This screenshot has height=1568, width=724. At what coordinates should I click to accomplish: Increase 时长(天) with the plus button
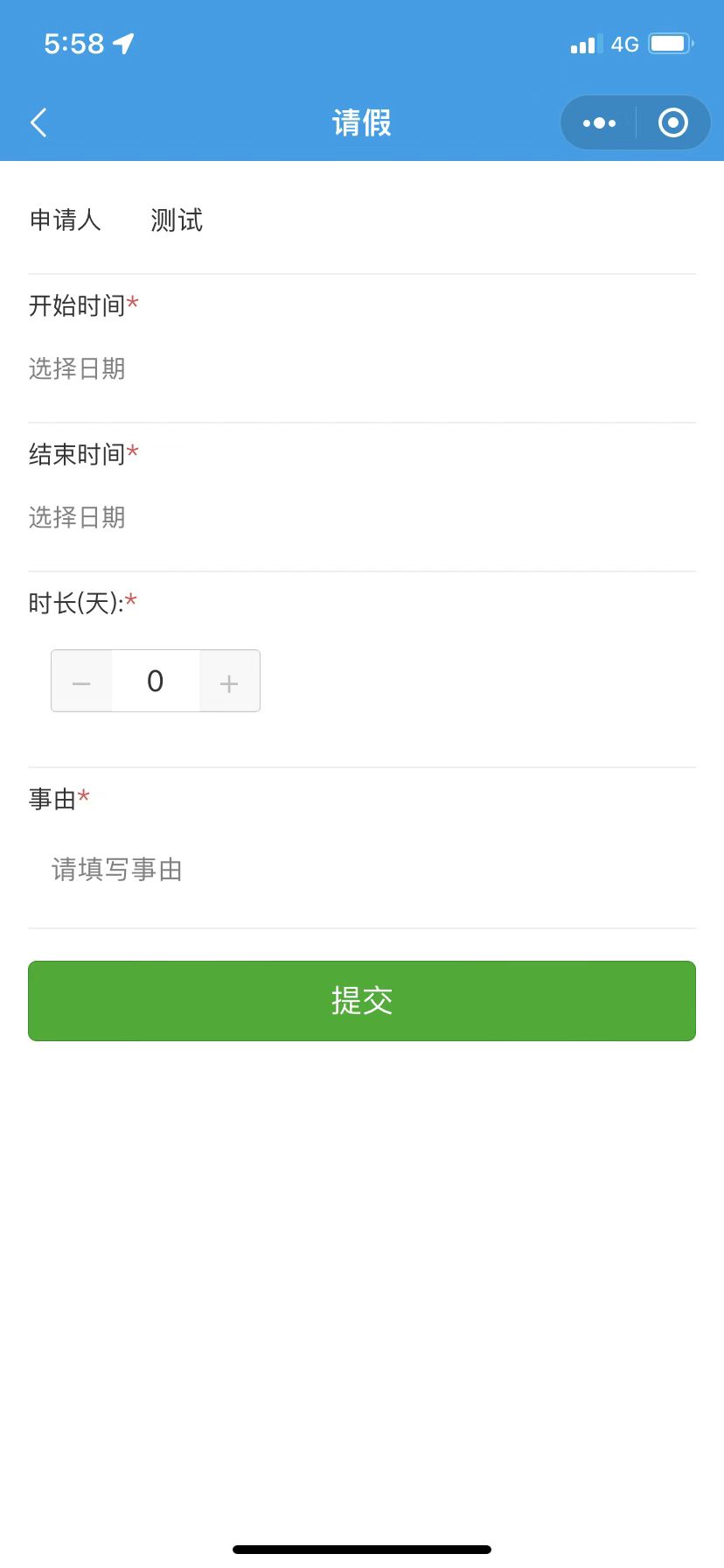(x=229, y=682)
